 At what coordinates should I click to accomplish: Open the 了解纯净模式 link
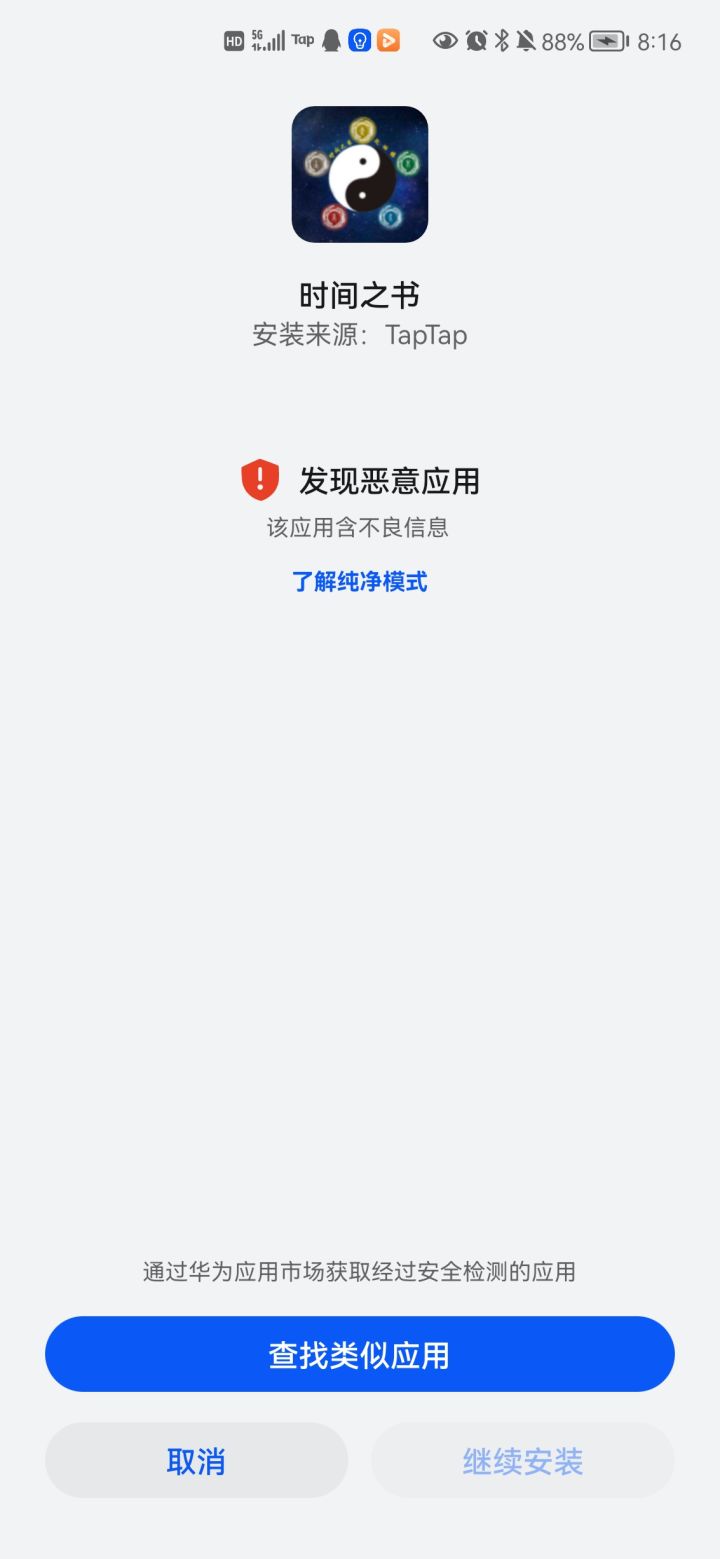click(x=360, y=581)
